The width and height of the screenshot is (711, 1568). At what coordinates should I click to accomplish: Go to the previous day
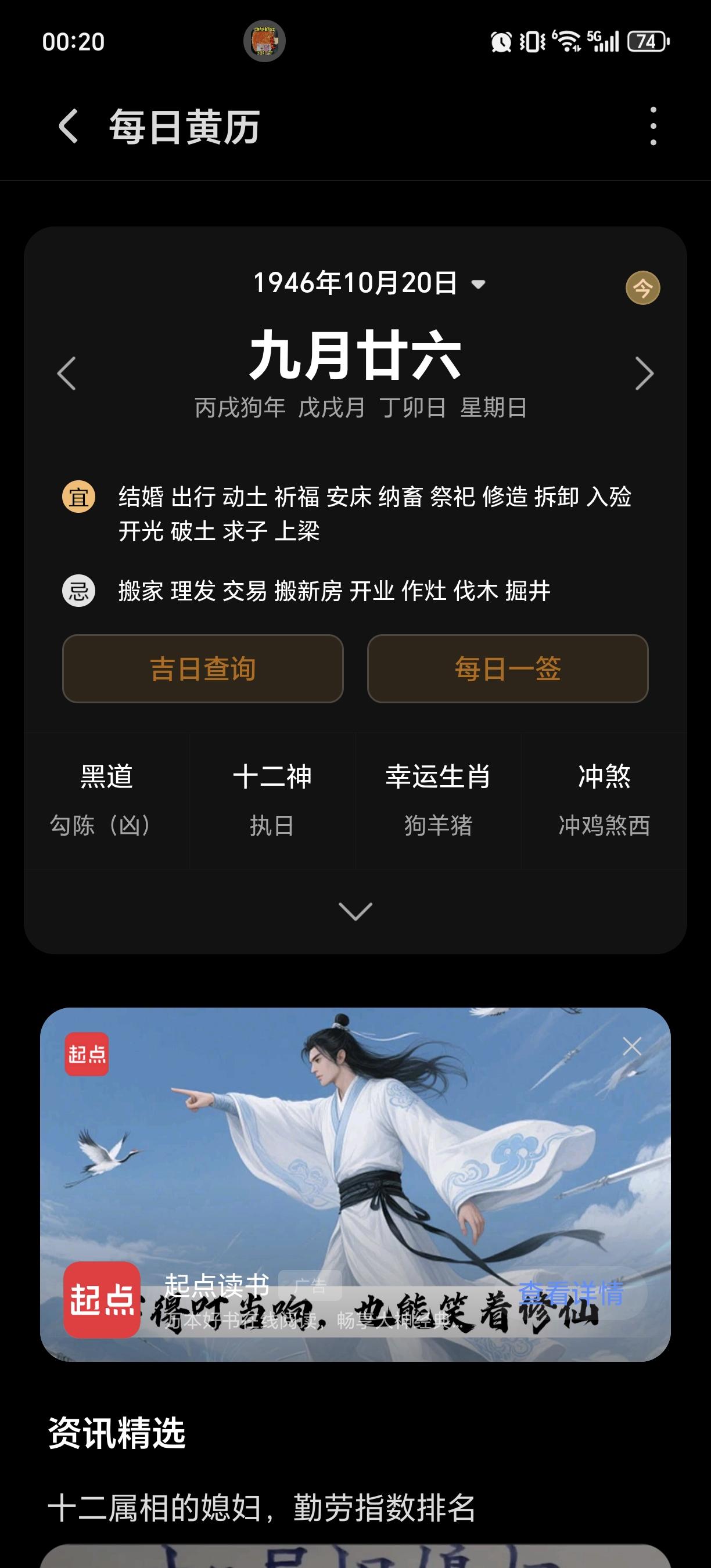coord(66,373)
